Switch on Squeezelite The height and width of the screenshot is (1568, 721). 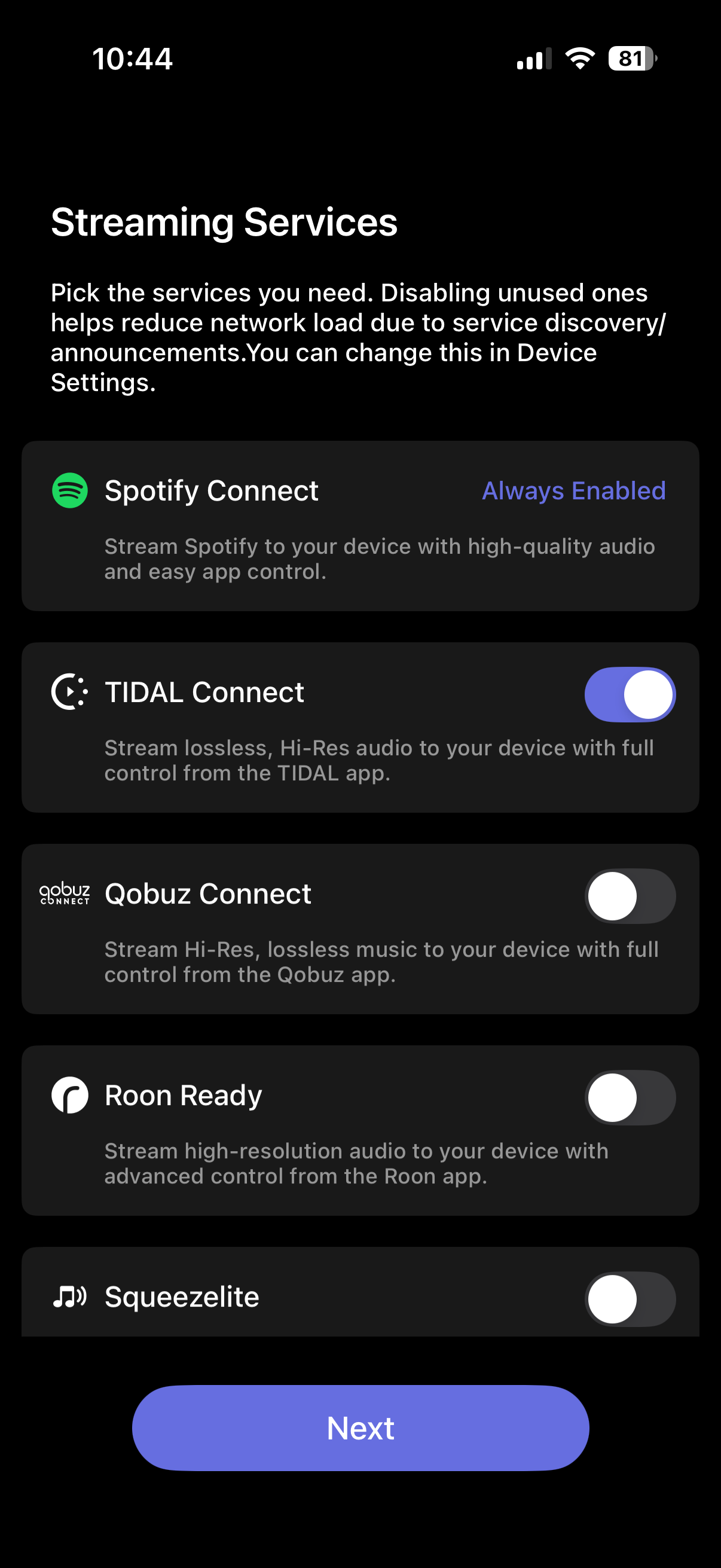point(630,1299)
